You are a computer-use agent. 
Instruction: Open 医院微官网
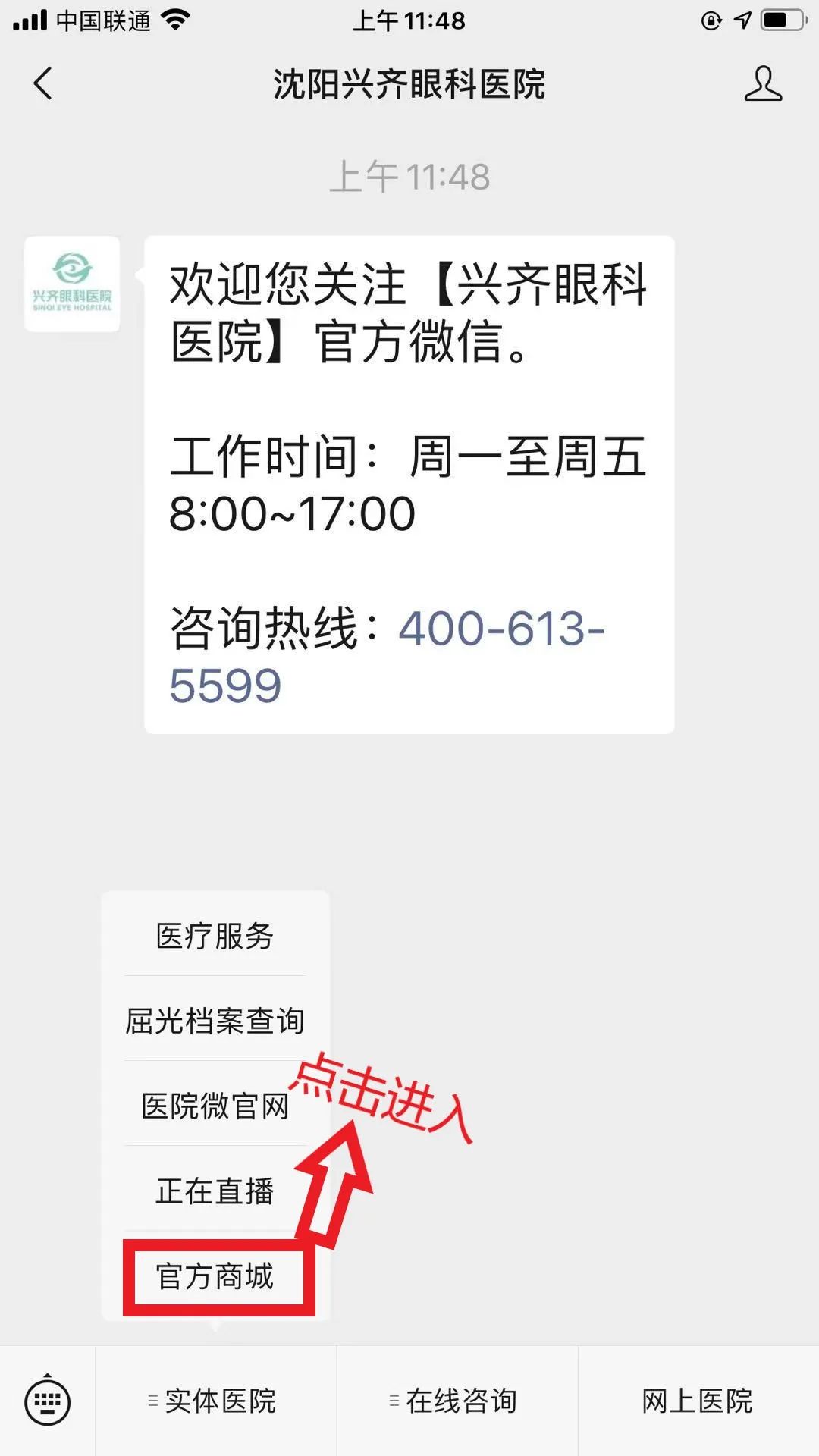click(215, 1106)
